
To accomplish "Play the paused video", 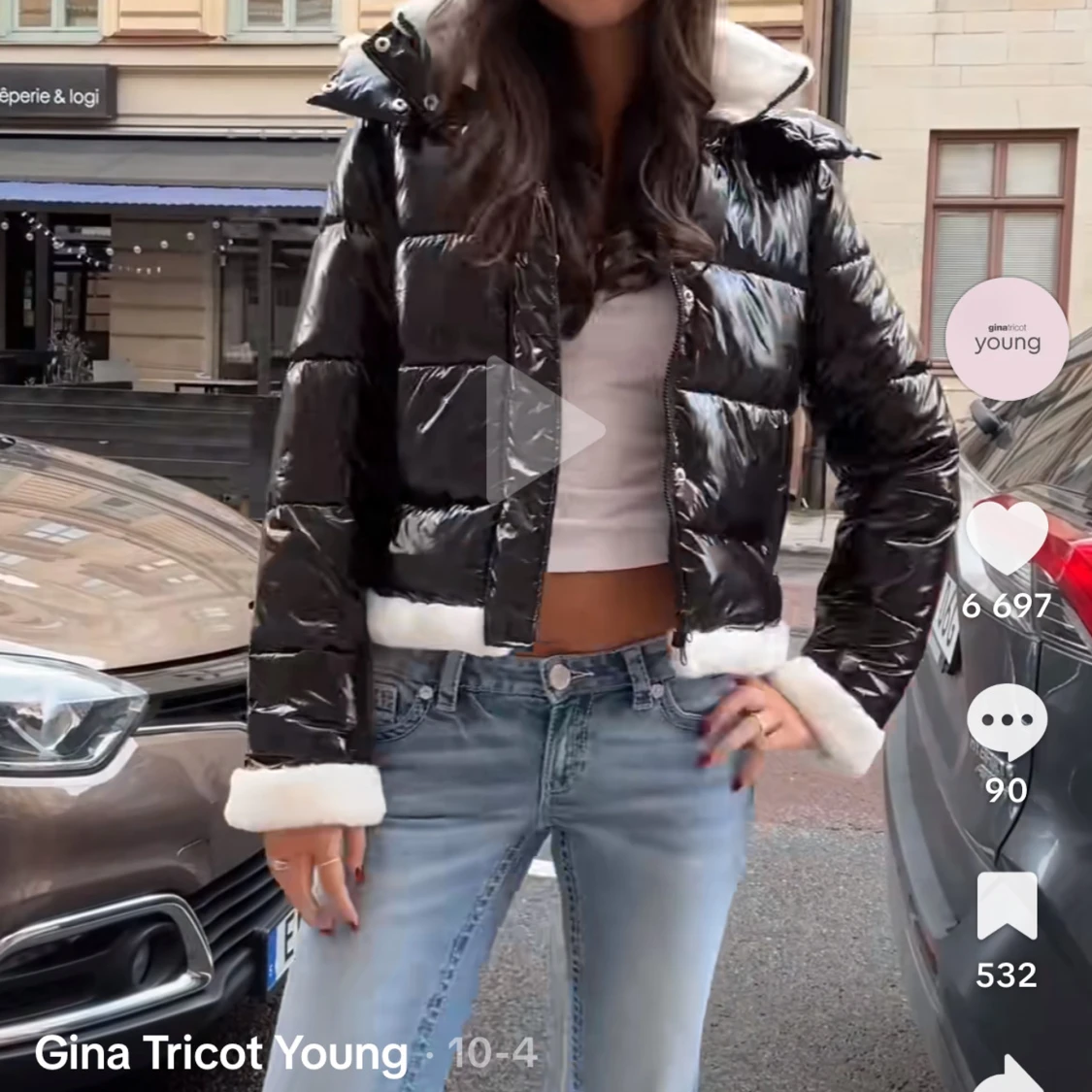I will (x=545, y=428).
